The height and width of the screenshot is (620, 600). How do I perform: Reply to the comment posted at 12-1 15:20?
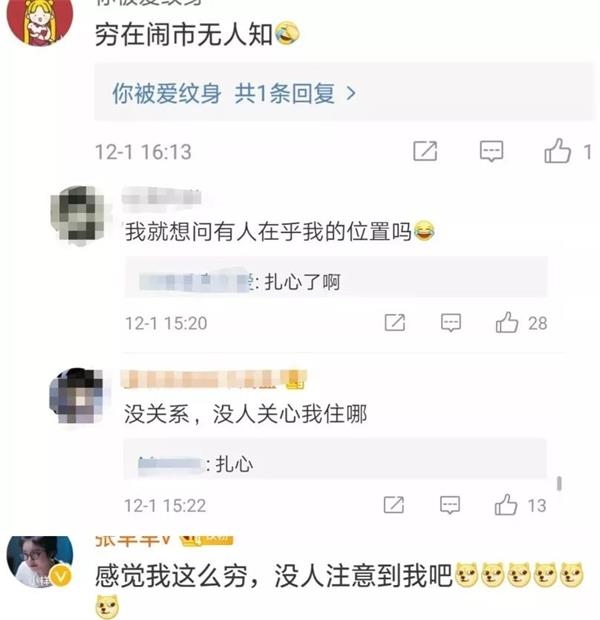(451, 323)
